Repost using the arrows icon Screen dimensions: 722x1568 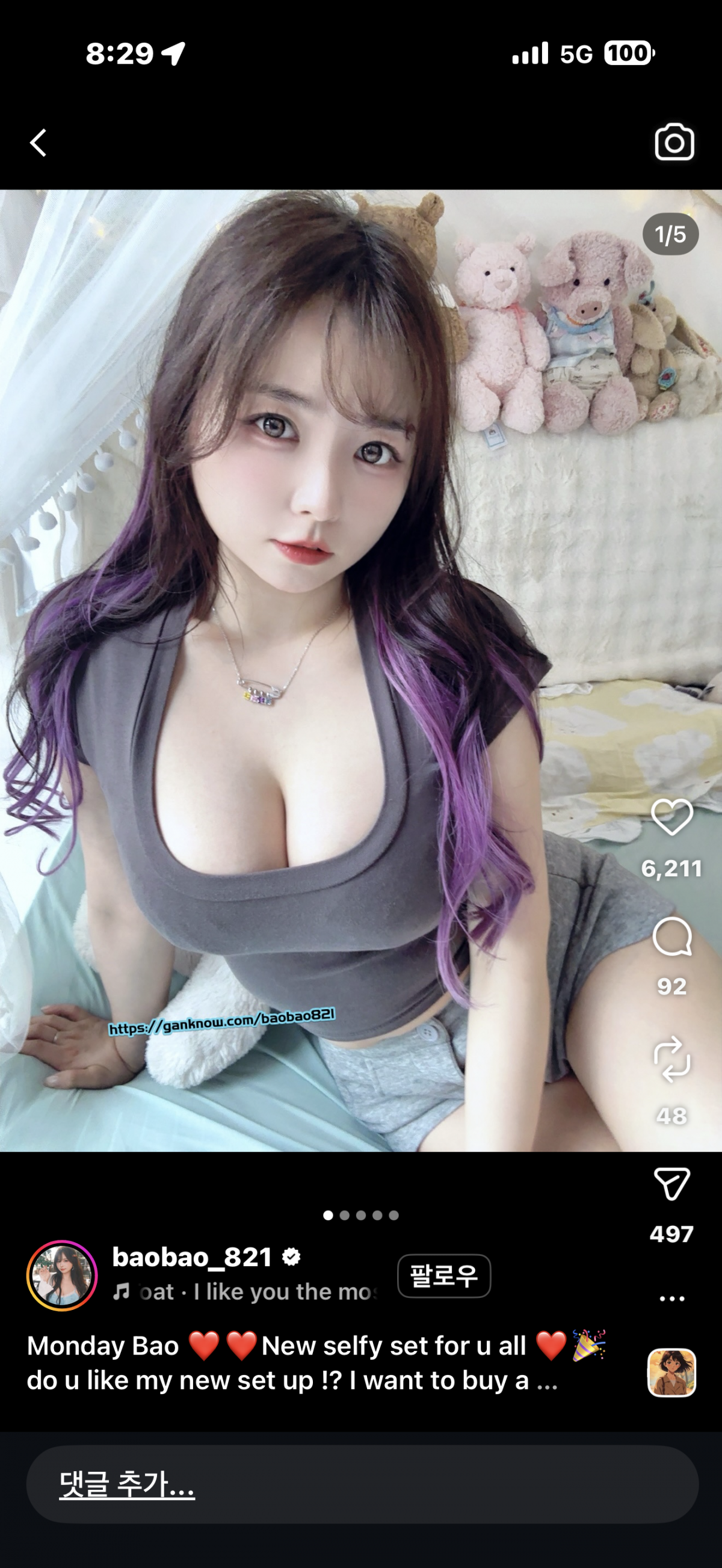coord(671,1059)
